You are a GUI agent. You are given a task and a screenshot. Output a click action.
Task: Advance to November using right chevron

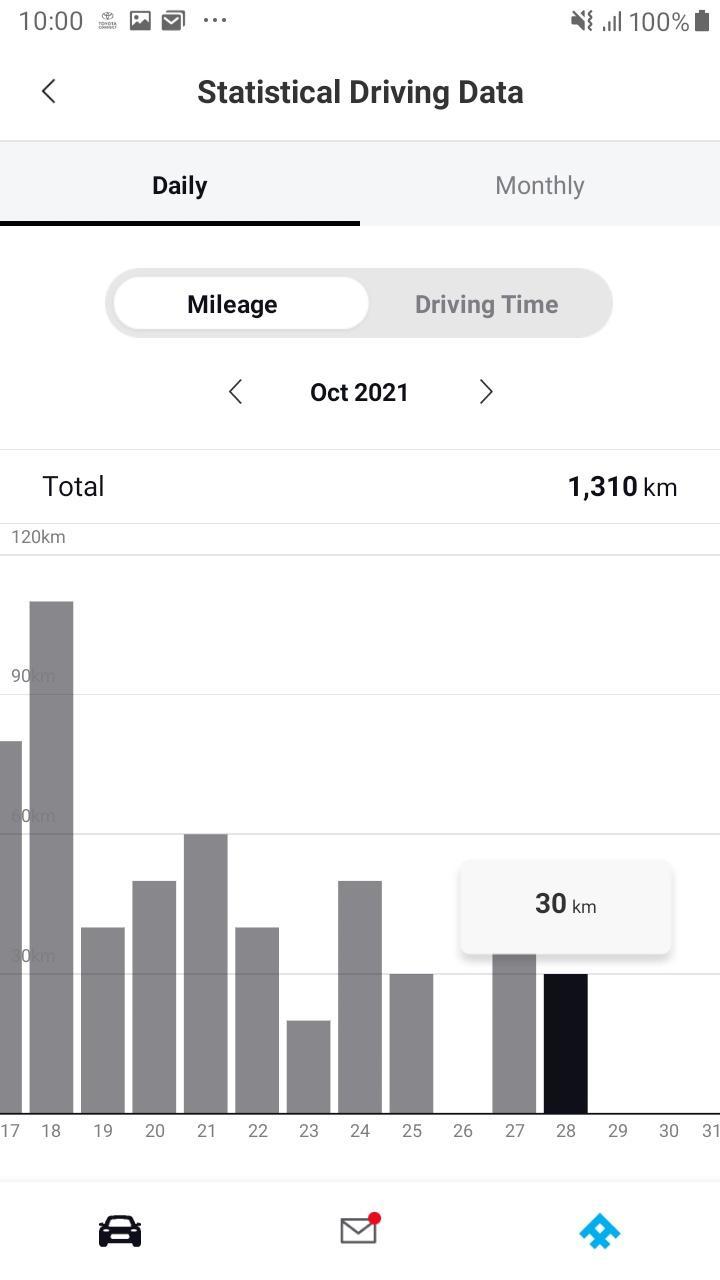click(486, 392)
